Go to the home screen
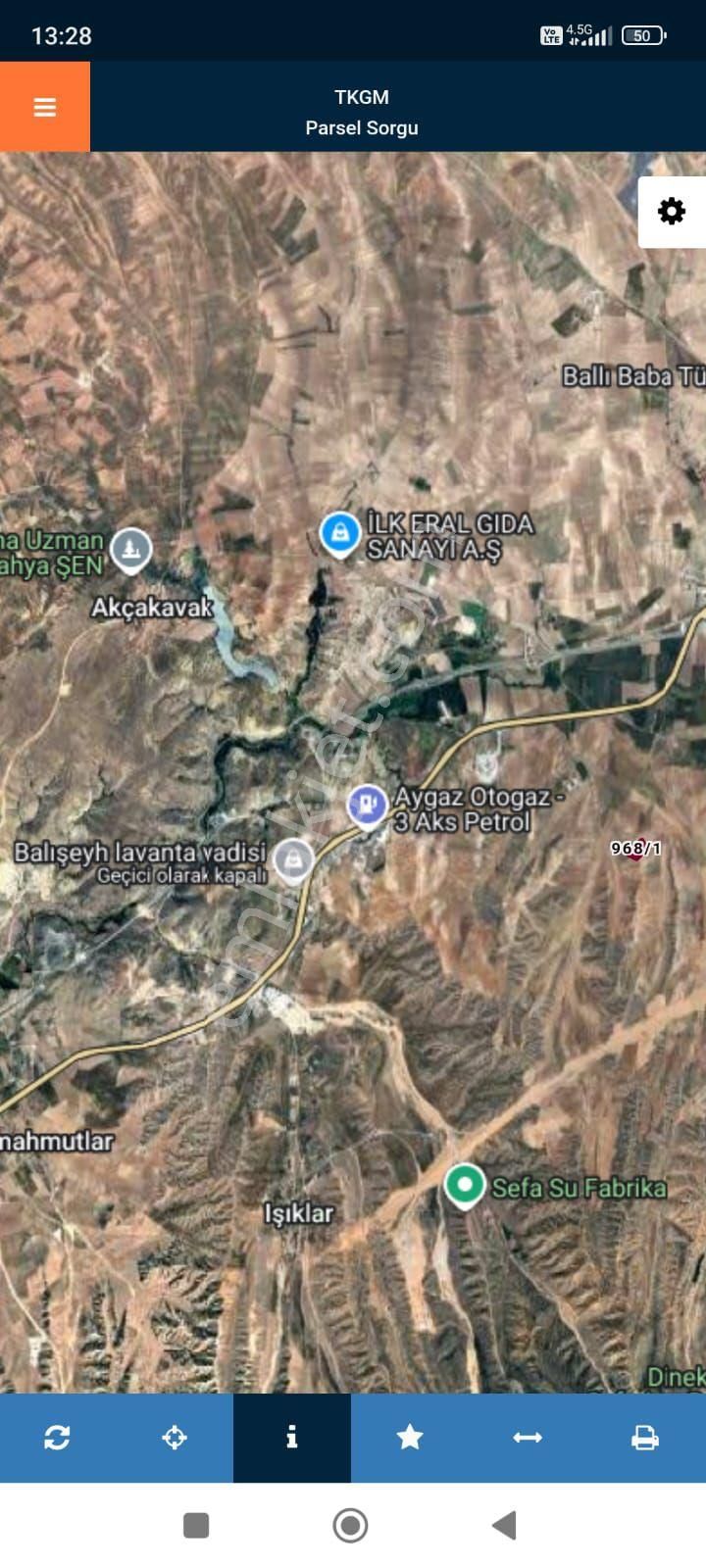706x1568 pixels. [x=350, y=1525]
